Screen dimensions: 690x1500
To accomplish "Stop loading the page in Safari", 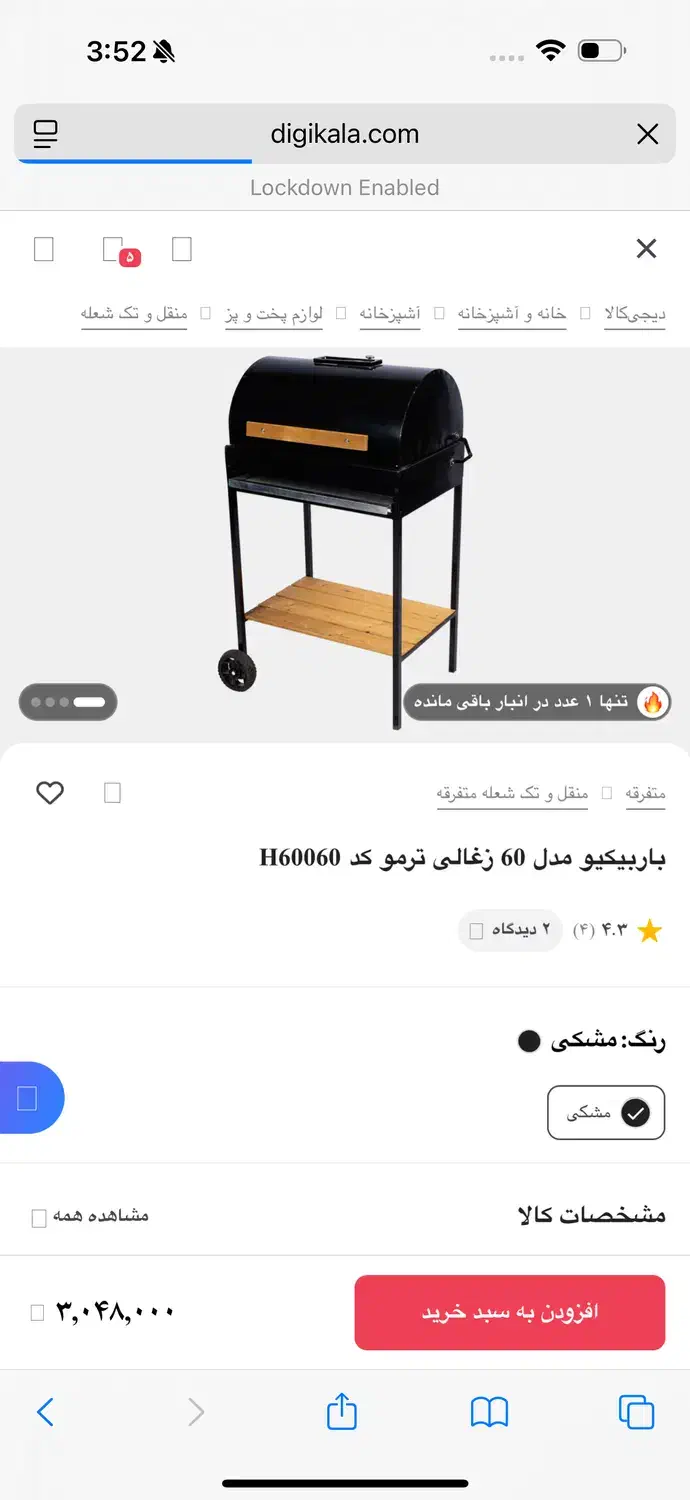I will [647, 134].
